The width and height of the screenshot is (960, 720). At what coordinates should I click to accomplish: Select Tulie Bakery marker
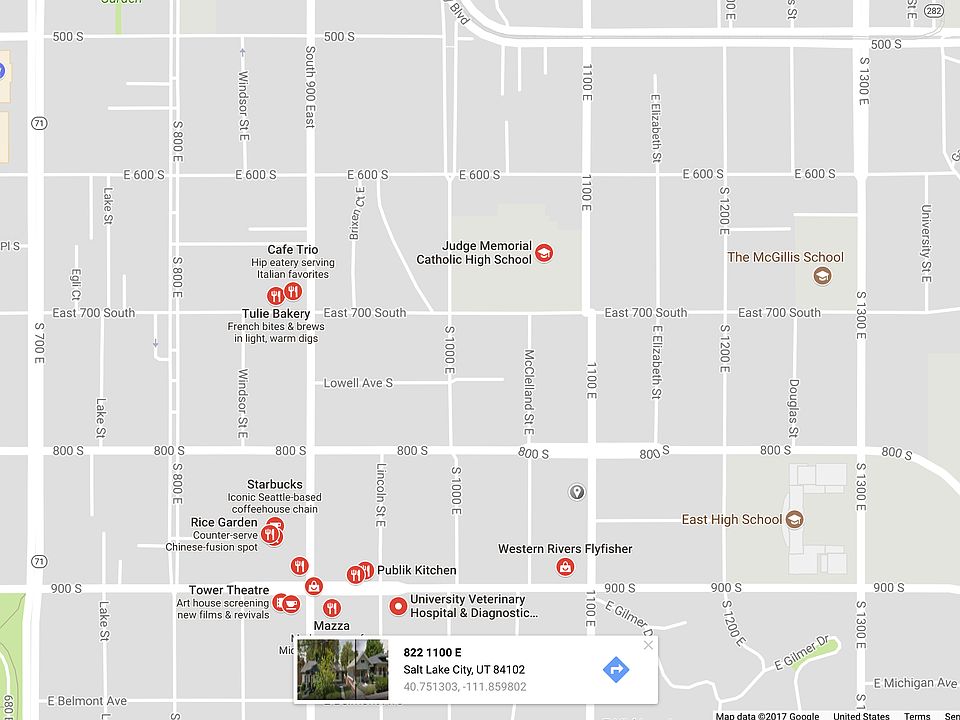(x=275, y=296)
